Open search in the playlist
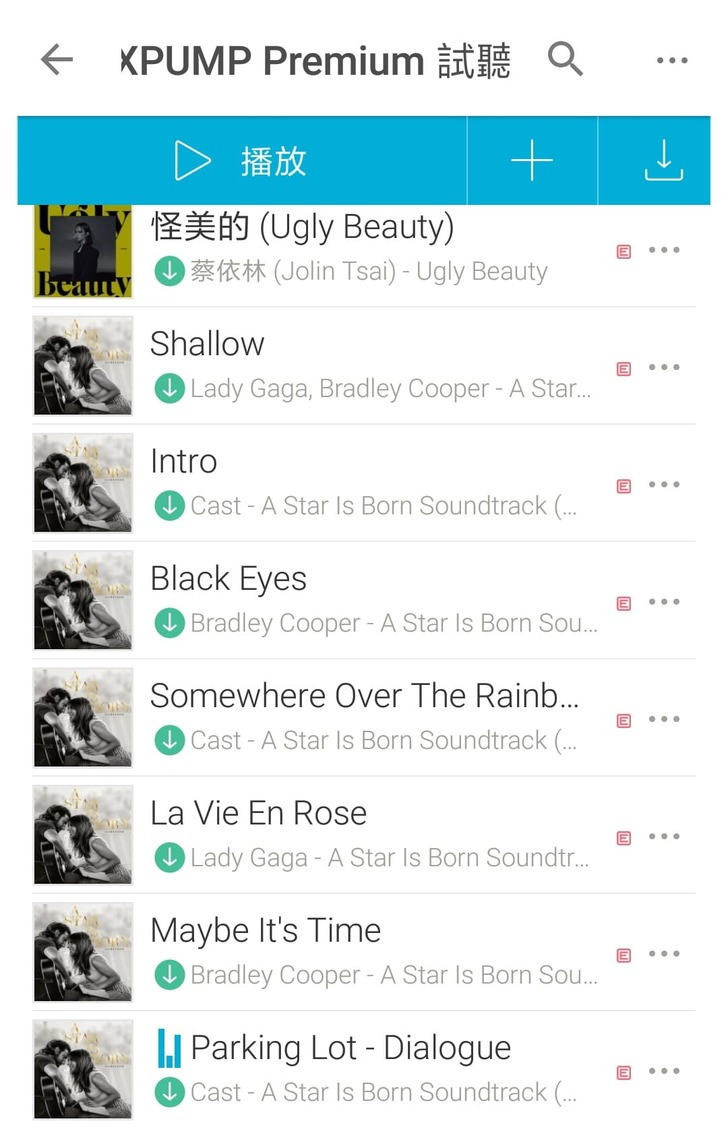728x1142 pixels. click(x=565, y=60)
